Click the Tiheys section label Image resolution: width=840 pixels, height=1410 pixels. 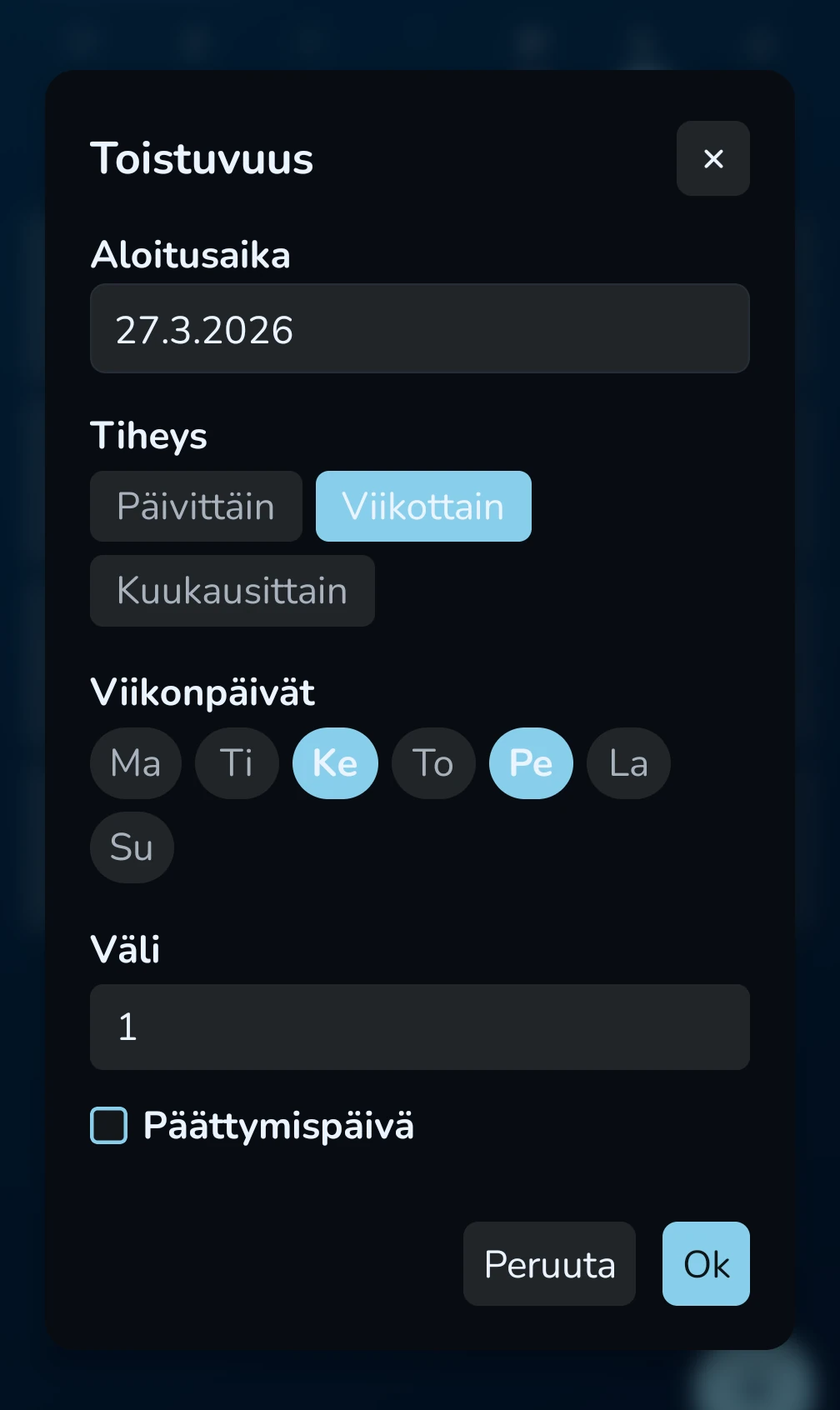[x=149, y=435]
